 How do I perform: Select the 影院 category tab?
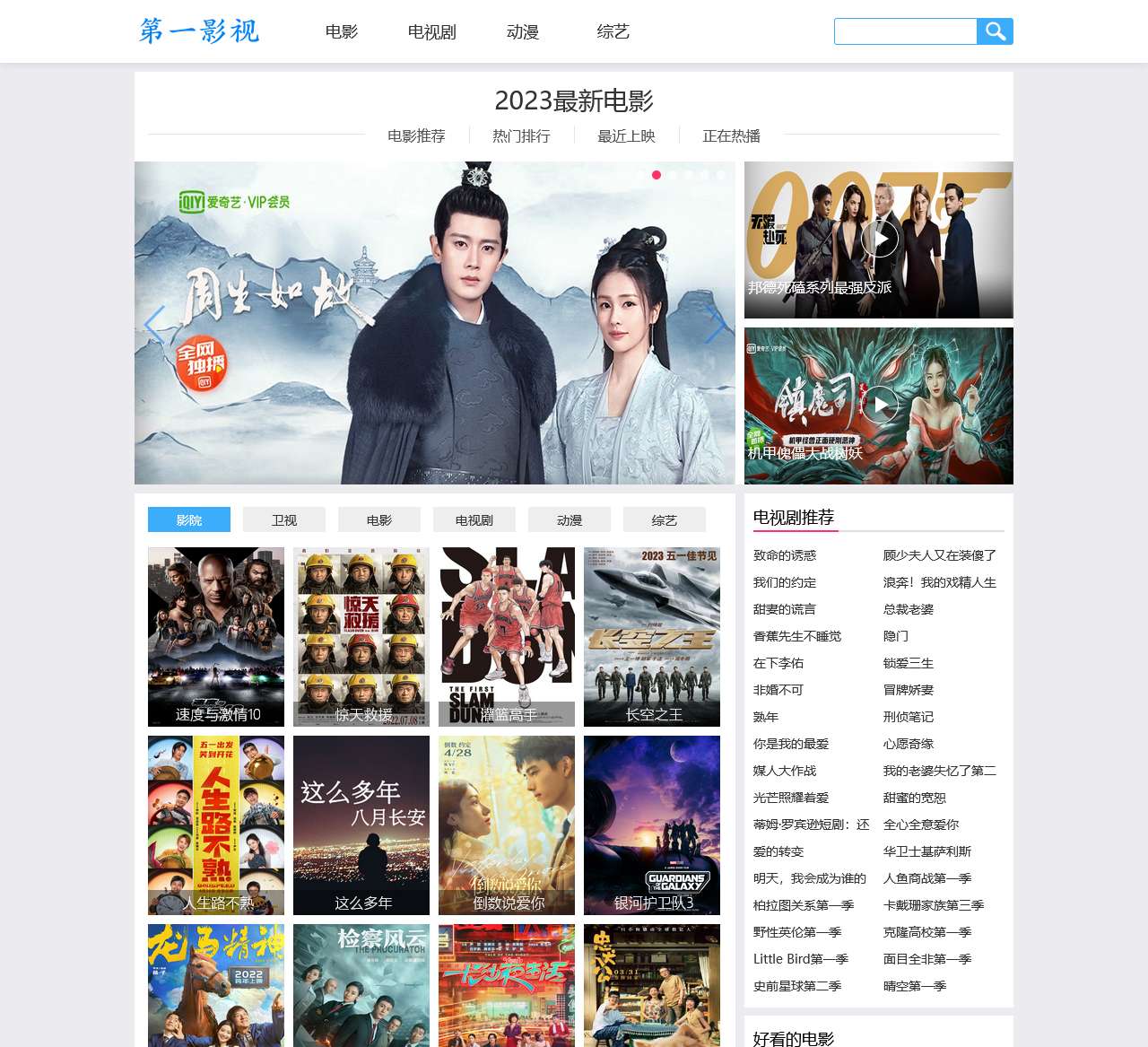click(x=189, y=520)
